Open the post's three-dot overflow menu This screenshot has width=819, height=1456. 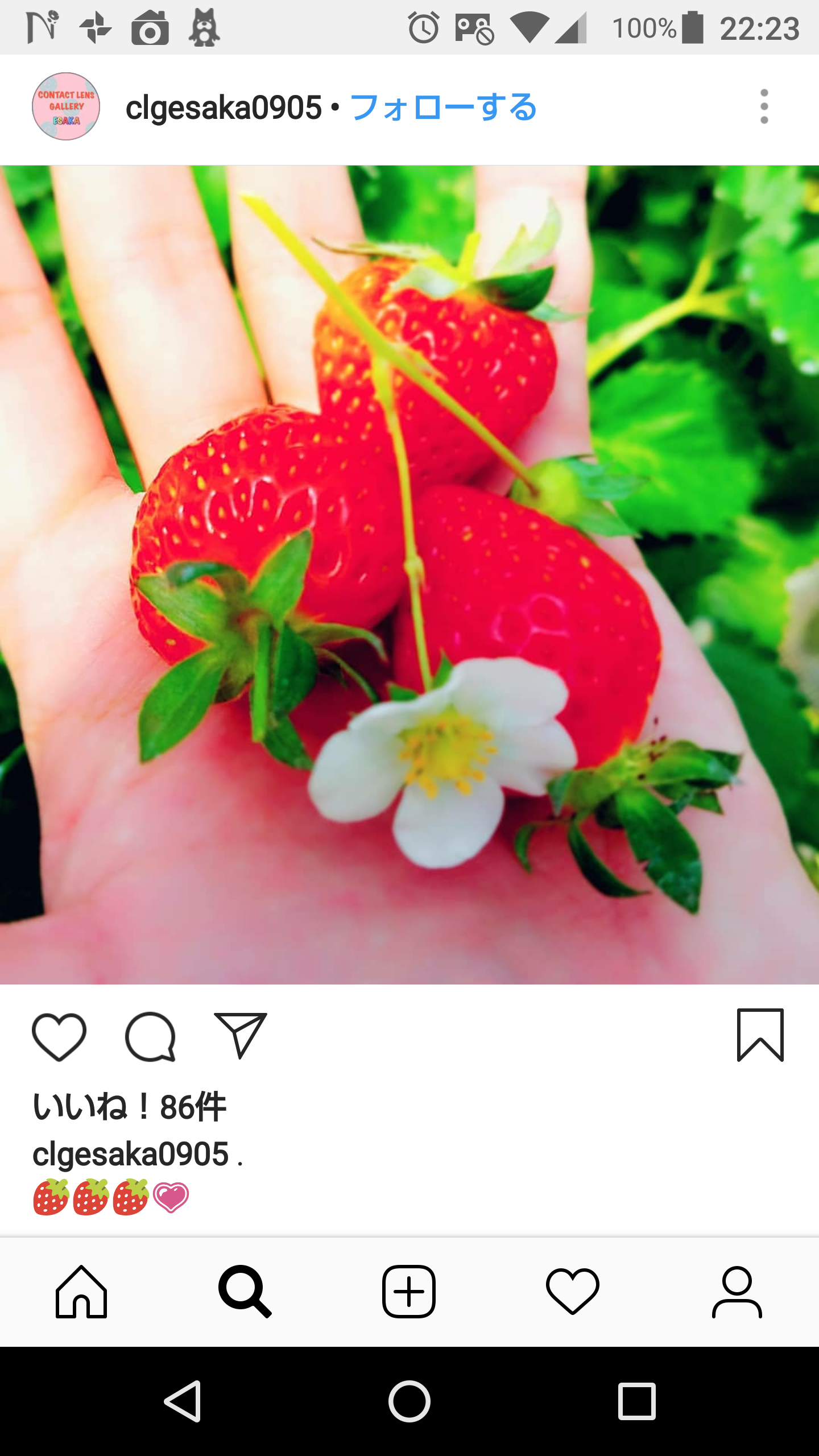(764, 106)
